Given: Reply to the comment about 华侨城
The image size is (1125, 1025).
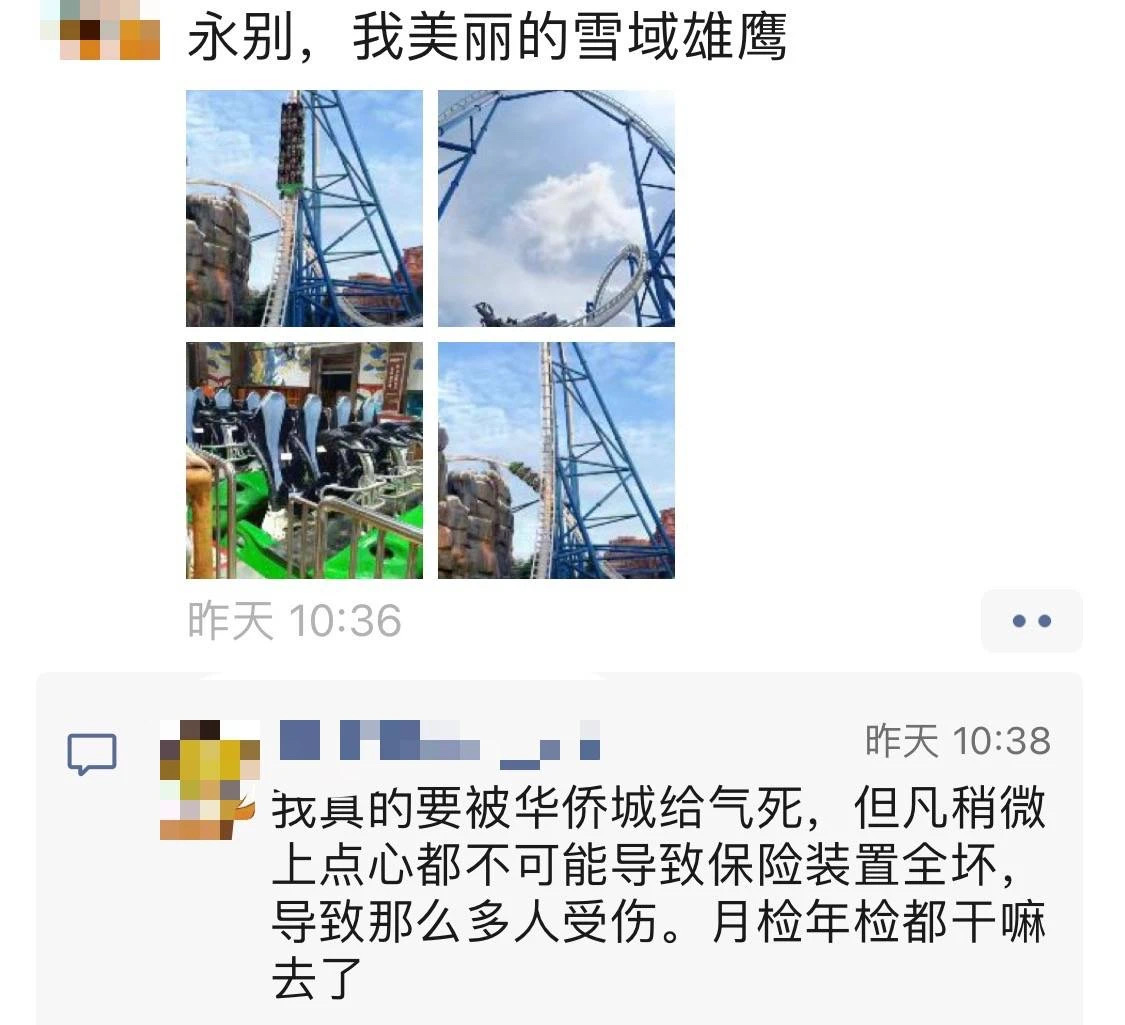Looking at the screenshot, I should point(658,890).
